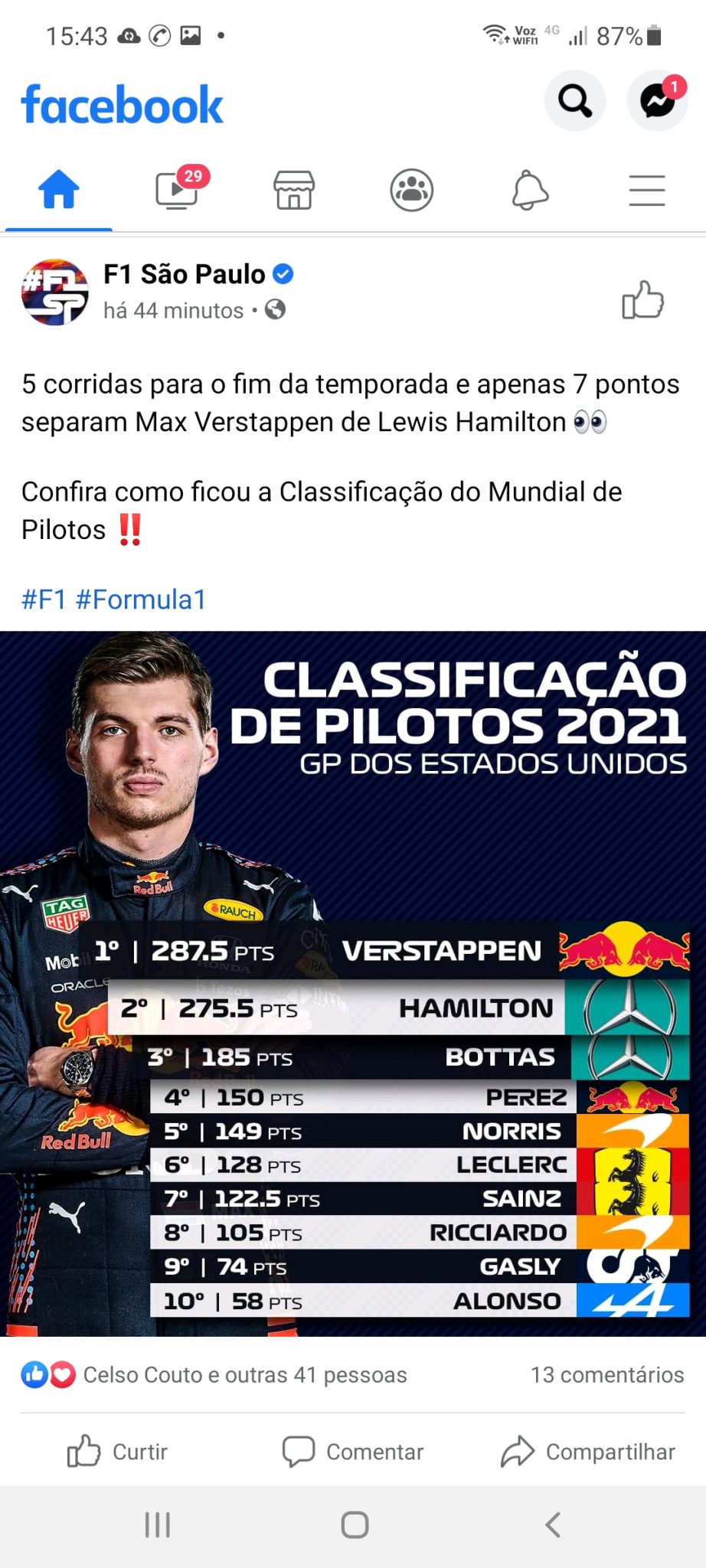Go to the Marketplace tab
The height and width of the screenshot is (1568, 706).
click(x=294, y=190)
